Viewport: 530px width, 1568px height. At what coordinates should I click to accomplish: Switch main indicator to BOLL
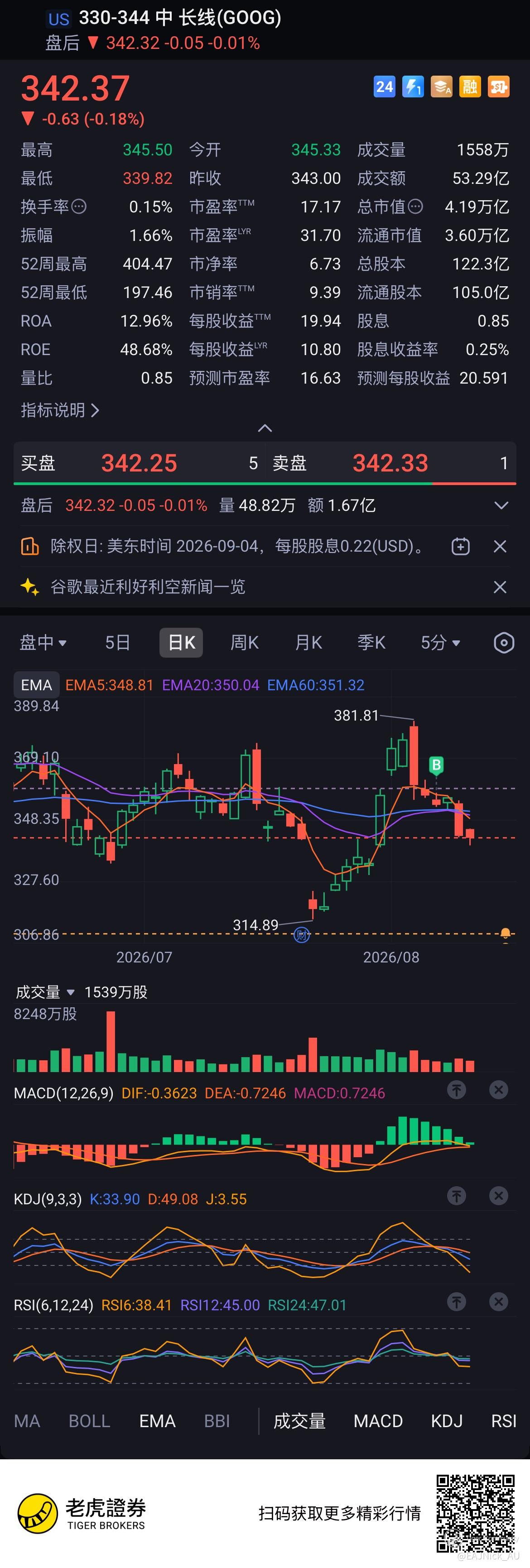click(x=89, y=1421)
